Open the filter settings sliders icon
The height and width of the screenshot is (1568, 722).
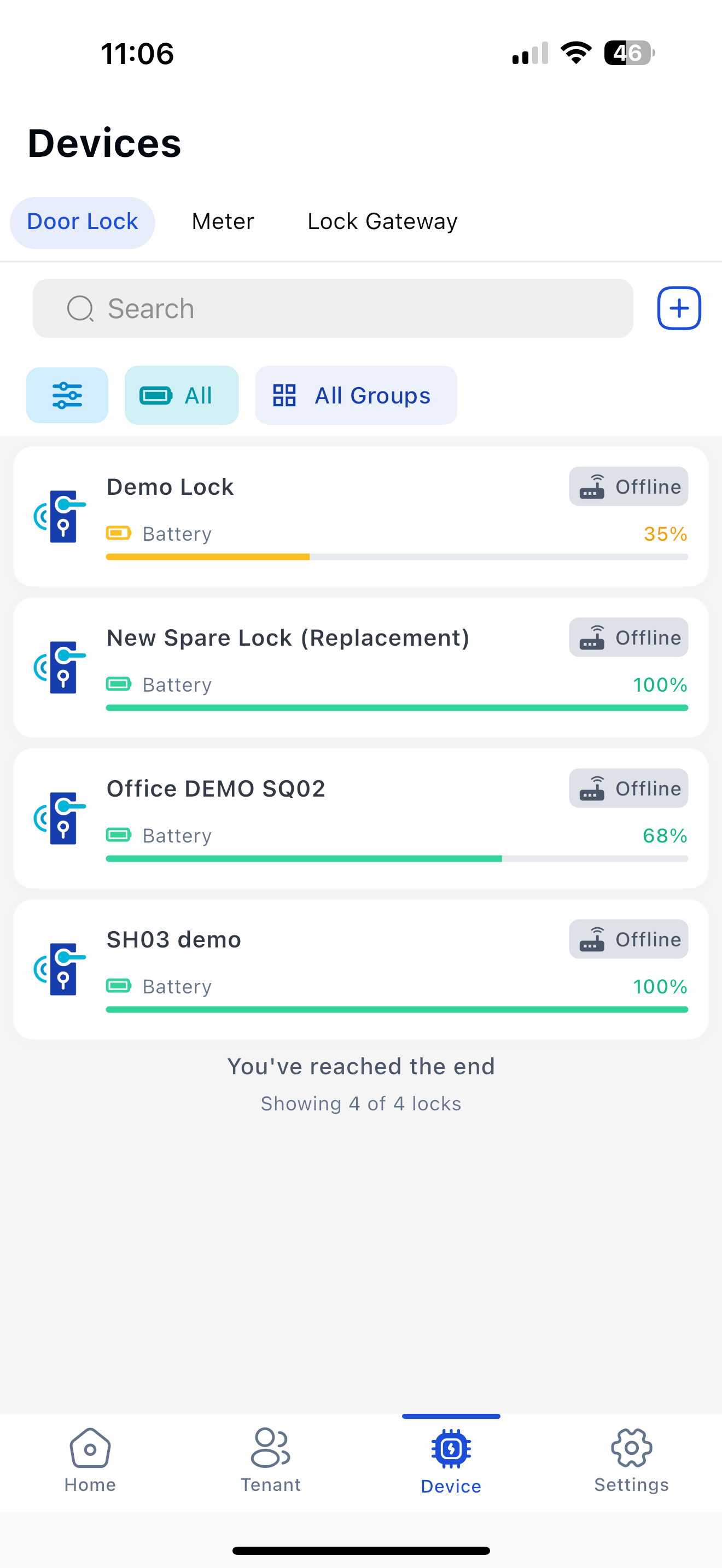pos(67,395)
